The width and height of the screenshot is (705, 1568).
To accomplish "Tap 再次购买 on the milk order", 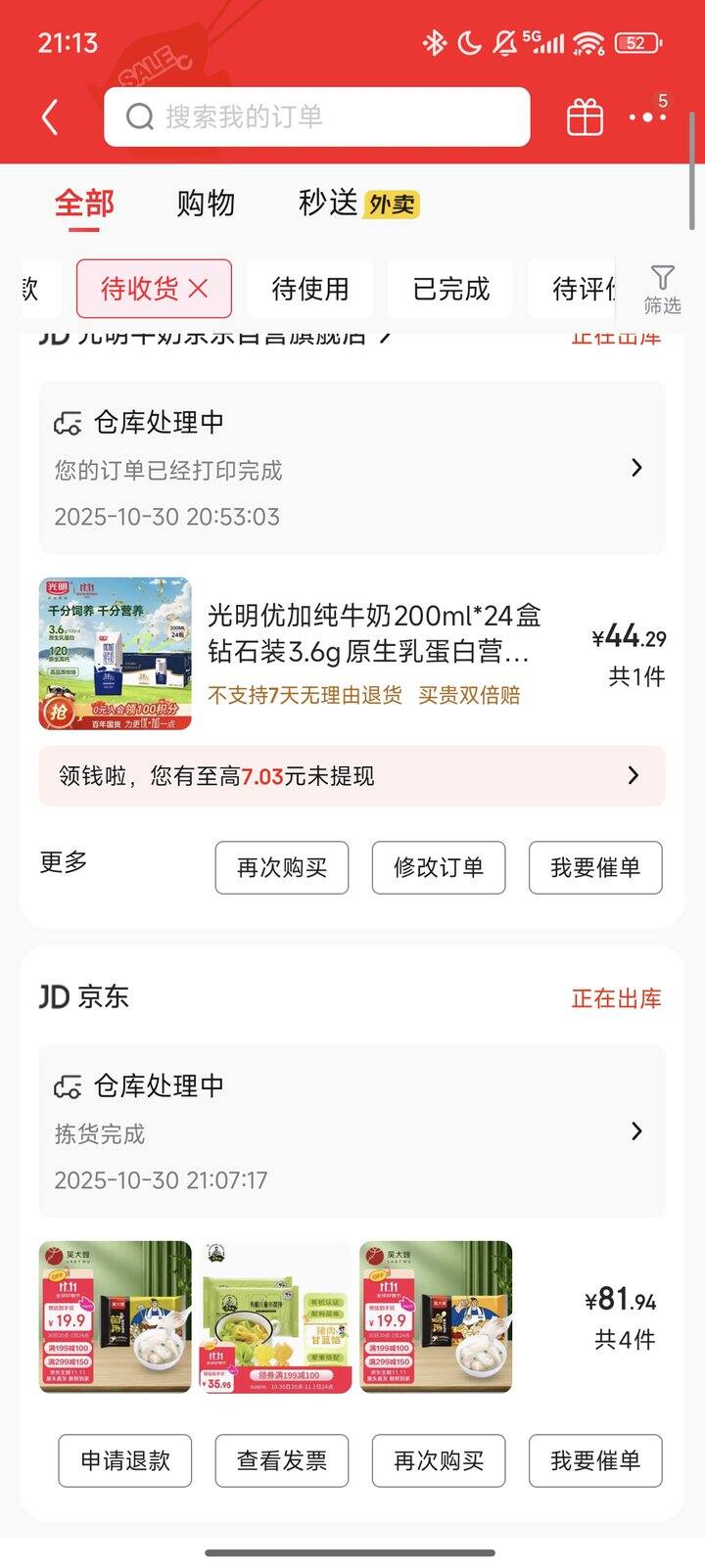I will pos(281,867).
